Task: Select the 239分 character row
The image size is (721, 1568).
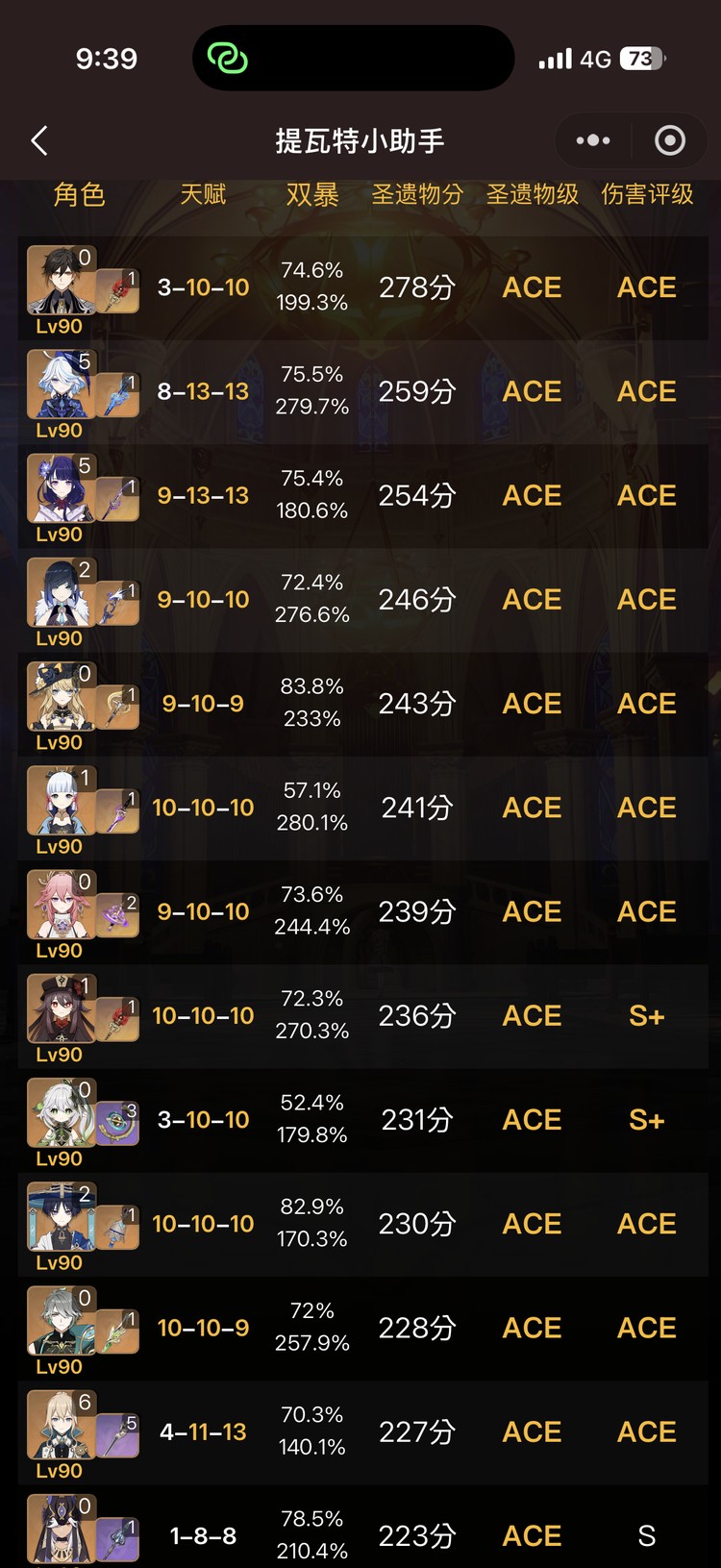Action: tap(362, 911)
